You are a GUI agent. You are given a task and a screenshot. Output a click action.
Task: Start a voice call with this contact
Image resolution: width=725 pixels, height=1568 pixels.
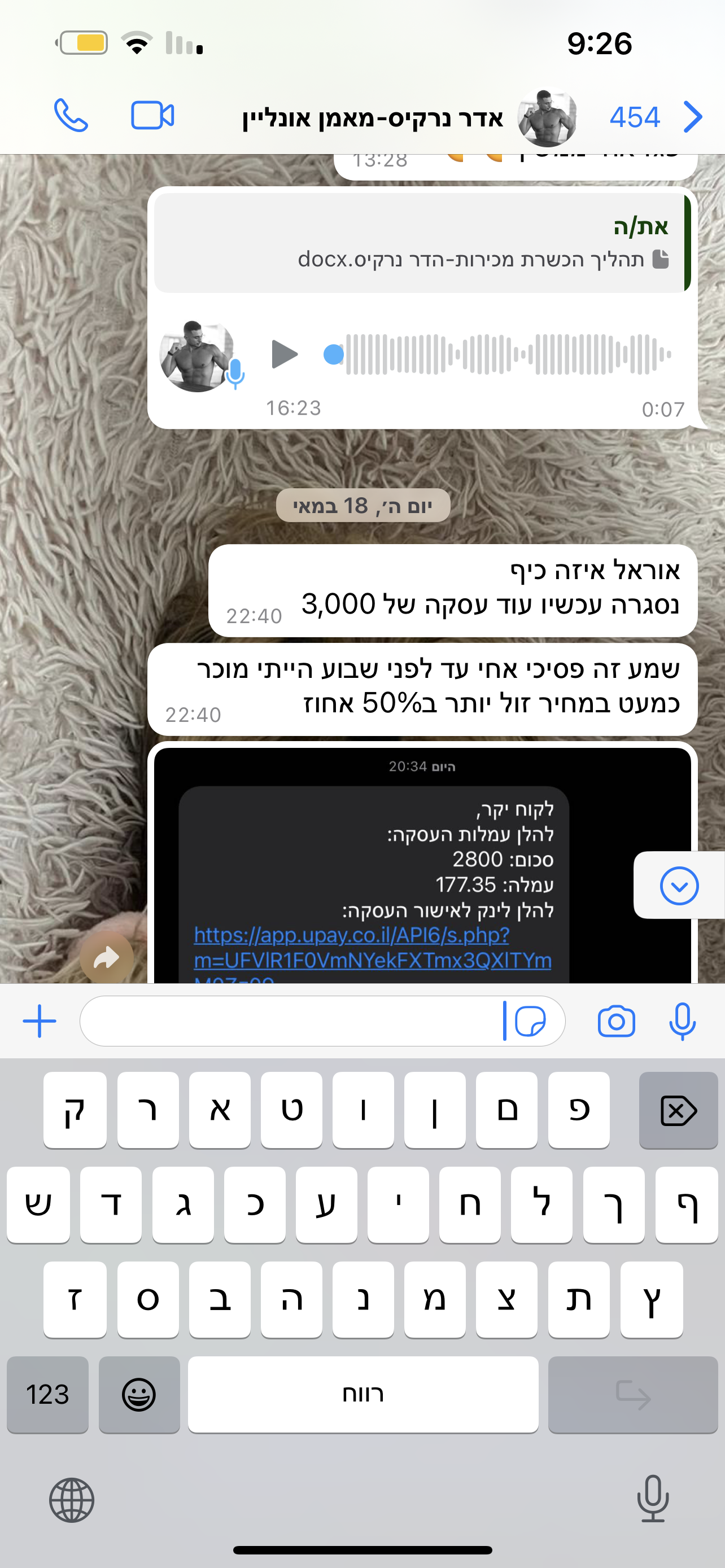[71, 115]
